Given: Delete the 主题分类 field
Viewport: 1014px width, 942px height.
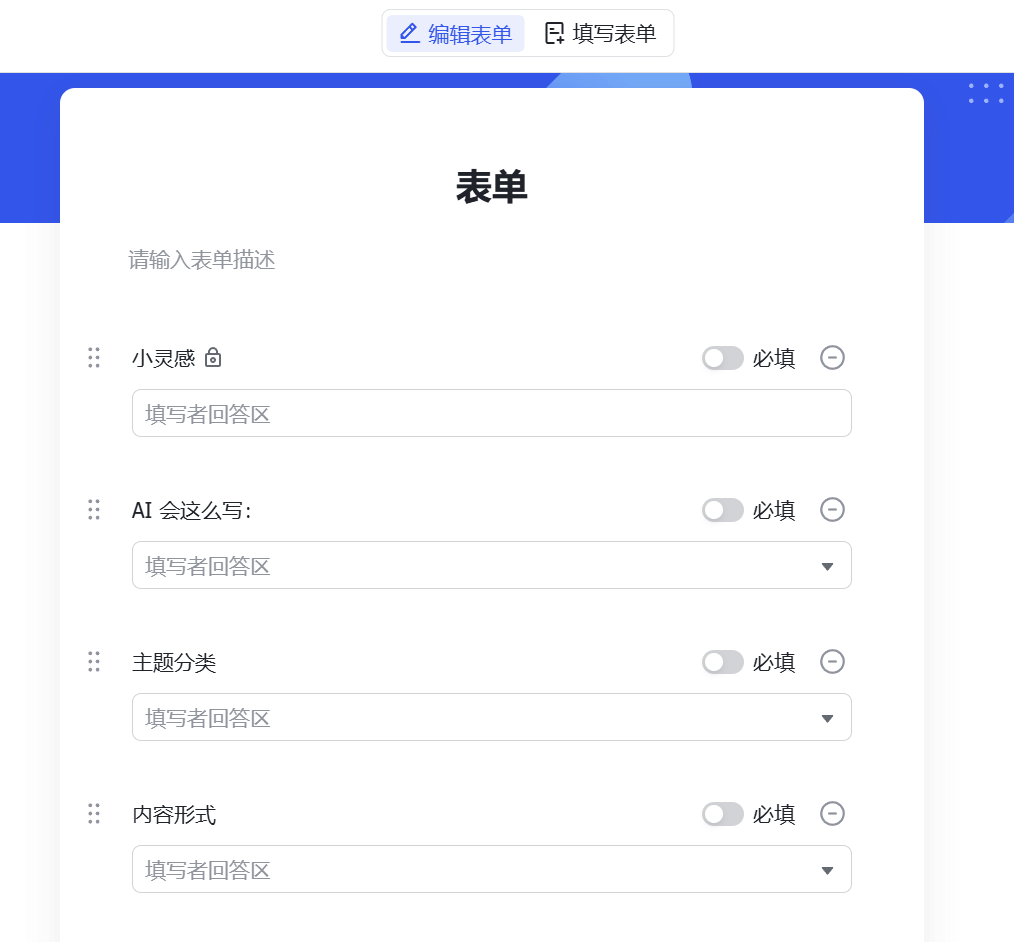Looking at the screenshot, I should (x=832, y=662).
